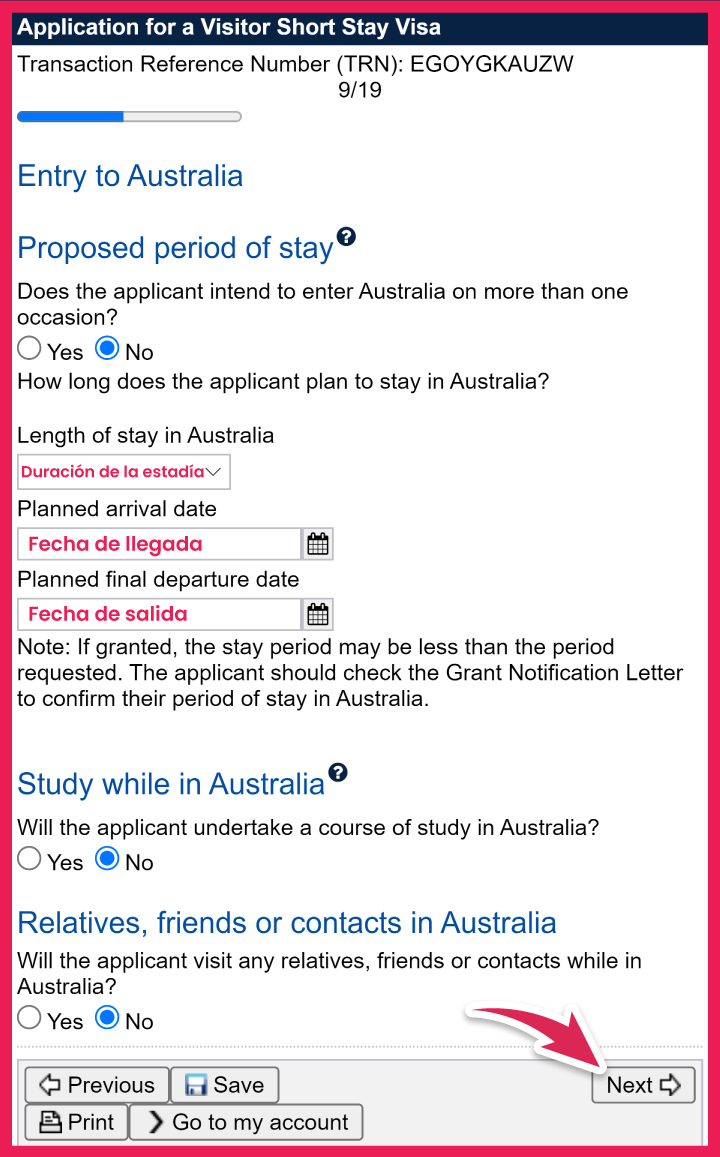
Task: Go to my account
Action: click(x=246, y=1122)
